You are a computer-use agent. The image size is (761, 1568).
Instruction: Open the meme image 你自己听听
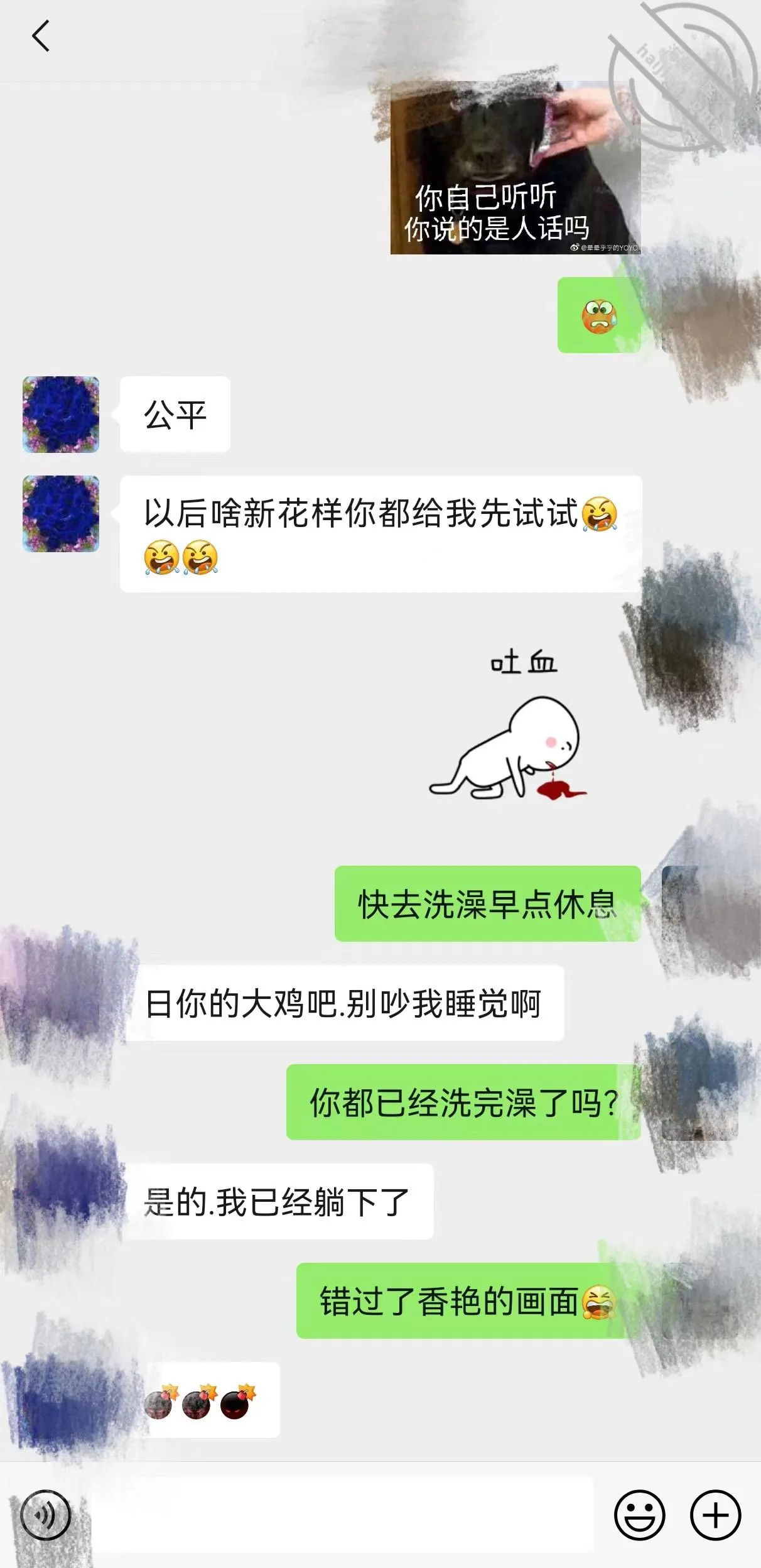click(515, 168)
